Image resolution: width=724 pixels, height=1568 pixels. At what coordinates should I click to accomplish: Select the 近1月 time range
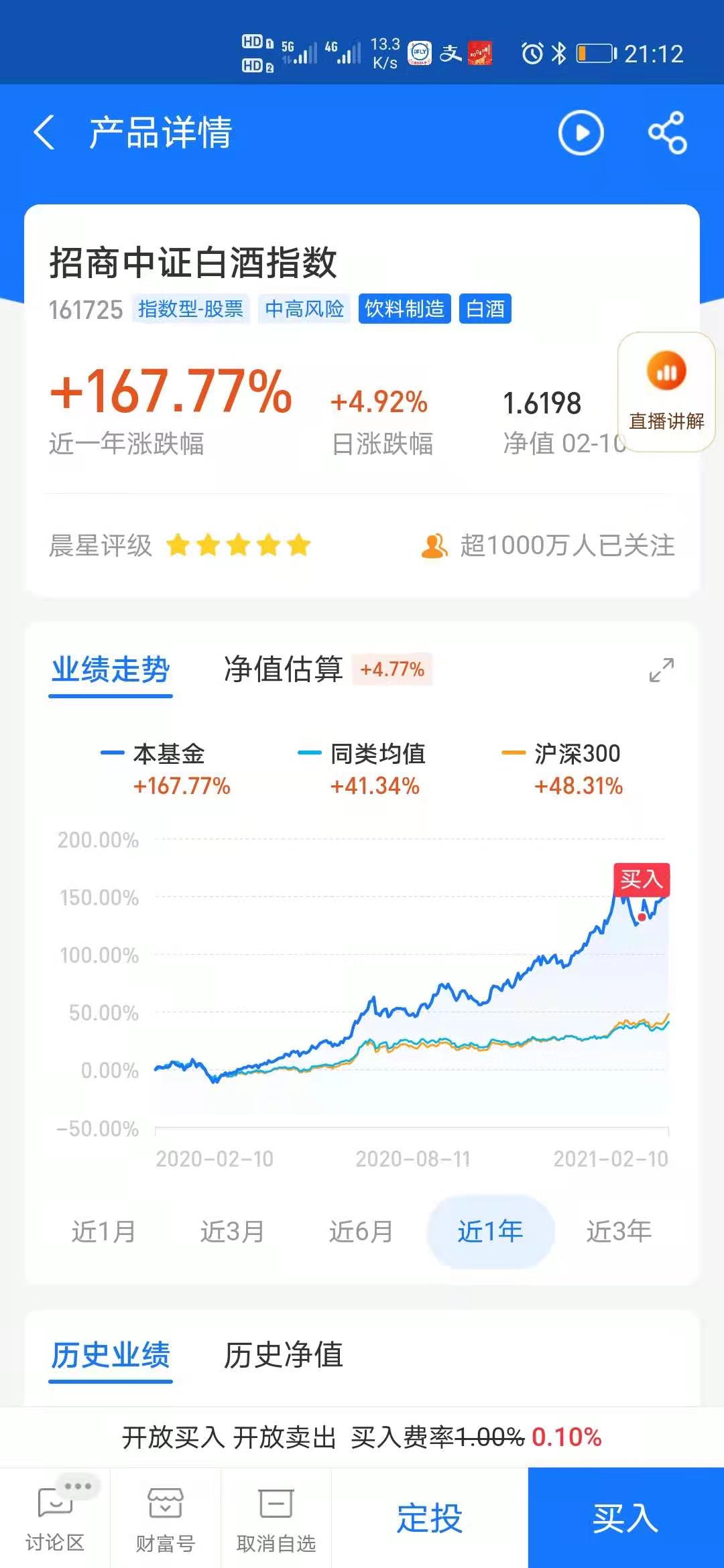[x=104, y=1231]
